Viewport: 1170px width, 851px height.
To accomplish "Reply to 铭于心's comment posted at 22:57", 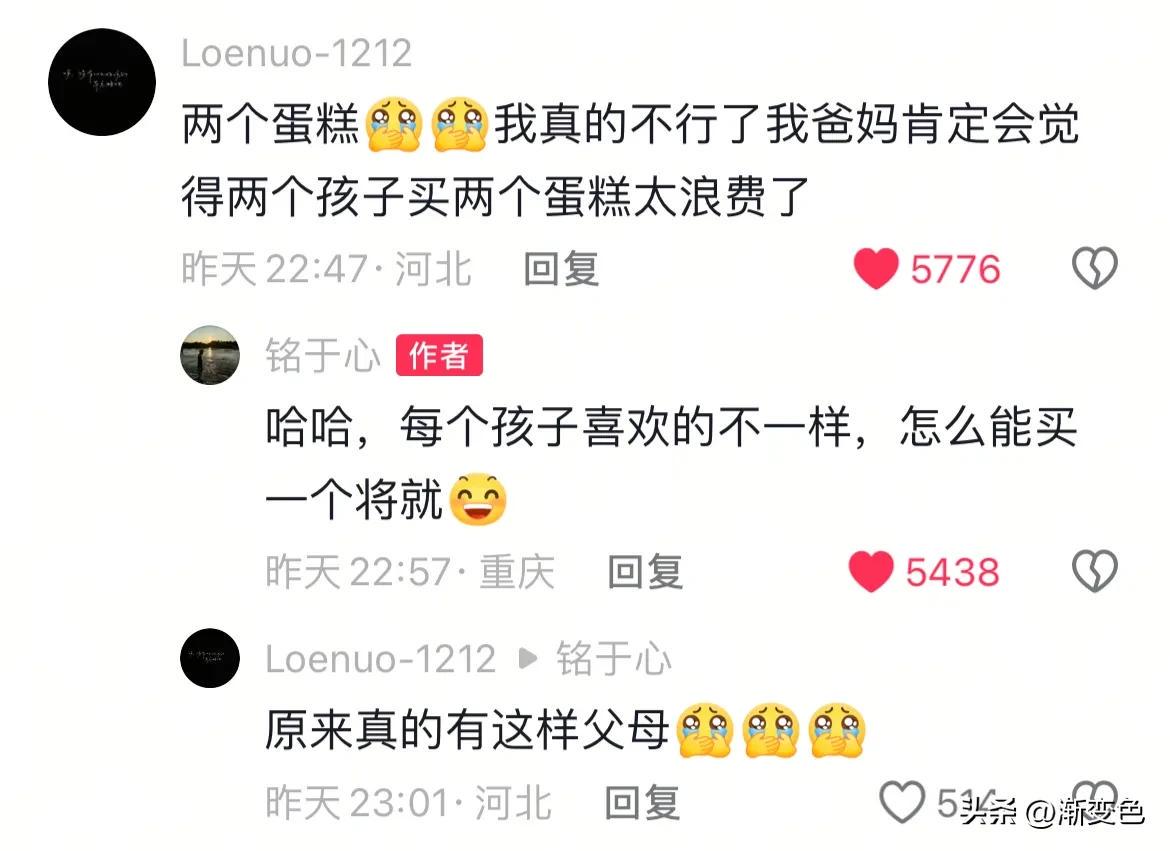I will [x=645, y=572].
